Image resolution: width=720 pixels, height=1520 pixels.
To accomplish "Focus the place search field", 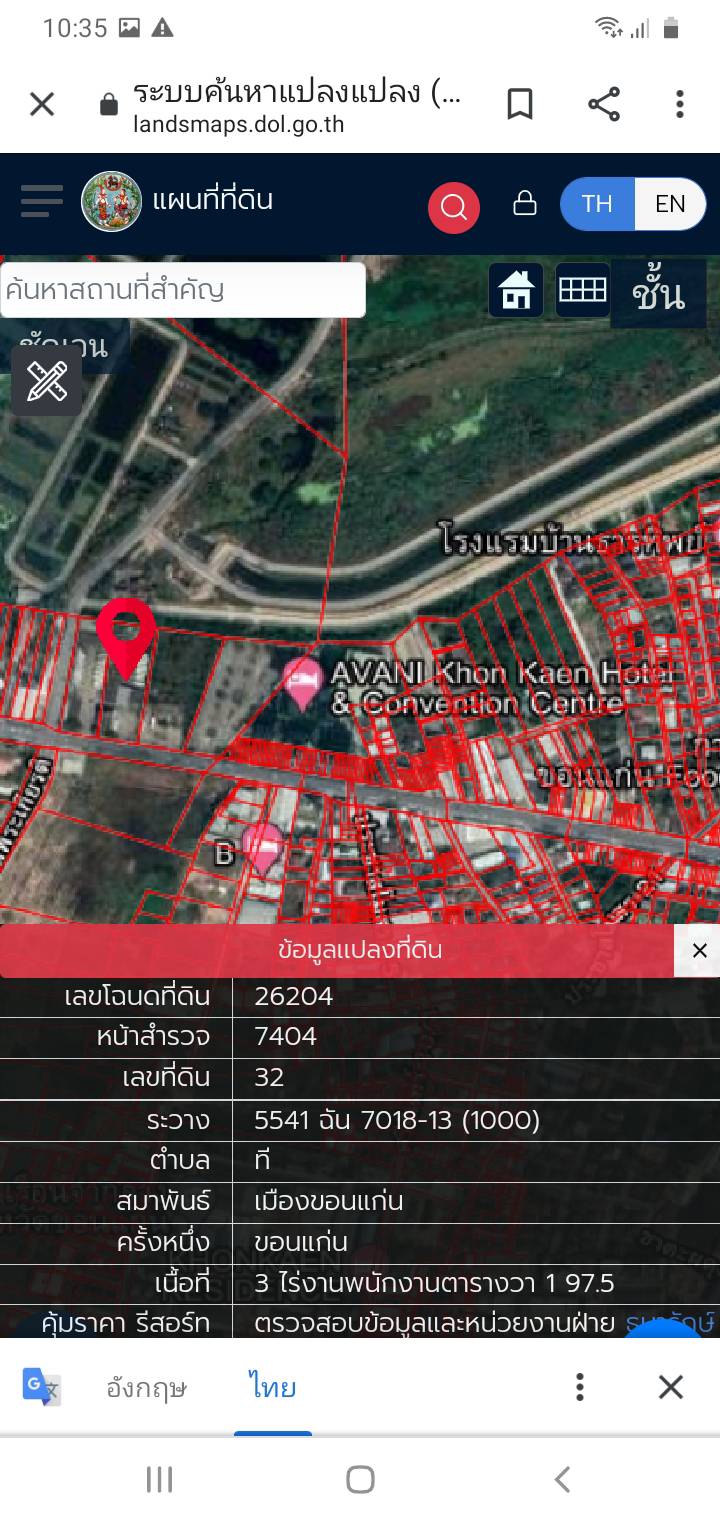I will [183, 290].
